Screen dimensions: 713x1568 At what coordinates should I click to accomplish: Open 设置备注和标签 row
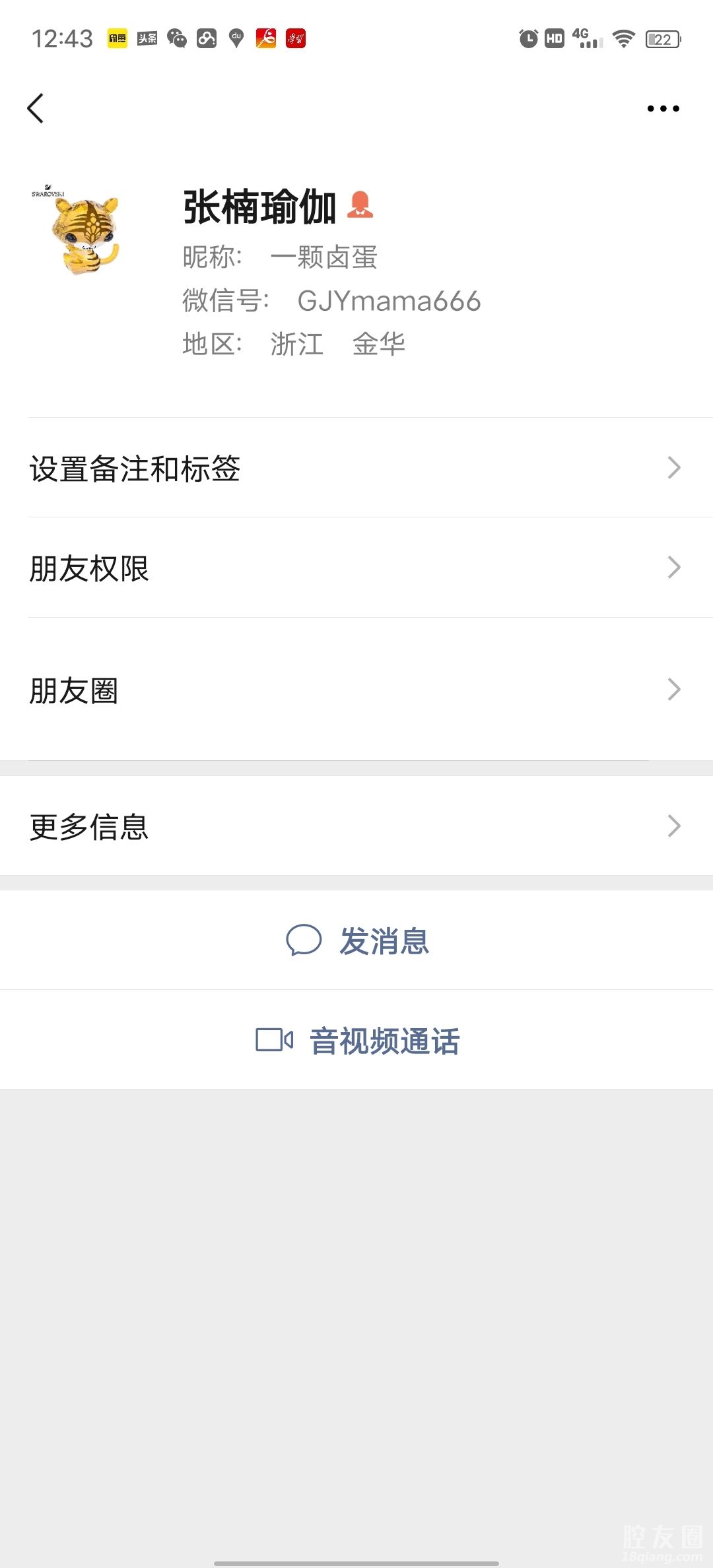[x=356, y=468]
